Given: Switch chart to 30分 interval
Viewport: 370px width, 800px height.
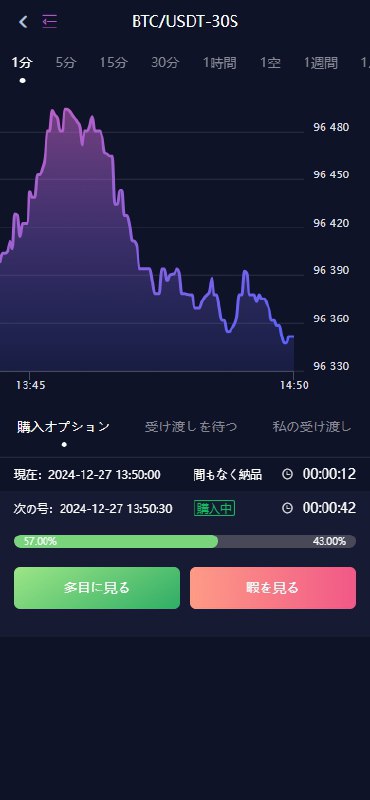Looking at the screenshot, I should pyautogui.click(x=165, y=63).
